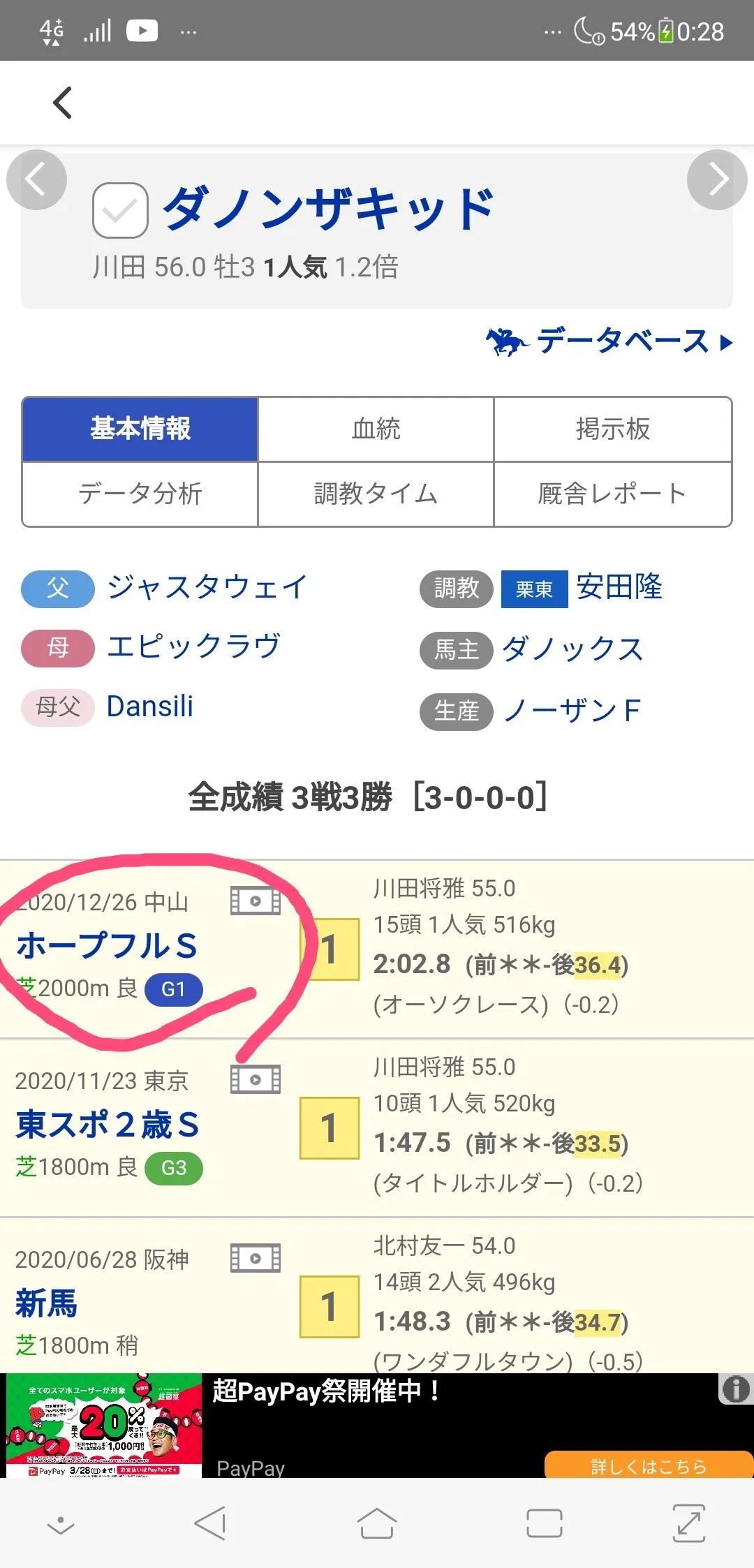Open trainer 安田隆
Viewport: 754px width, 1568px height.
click(x=619, y=587)
